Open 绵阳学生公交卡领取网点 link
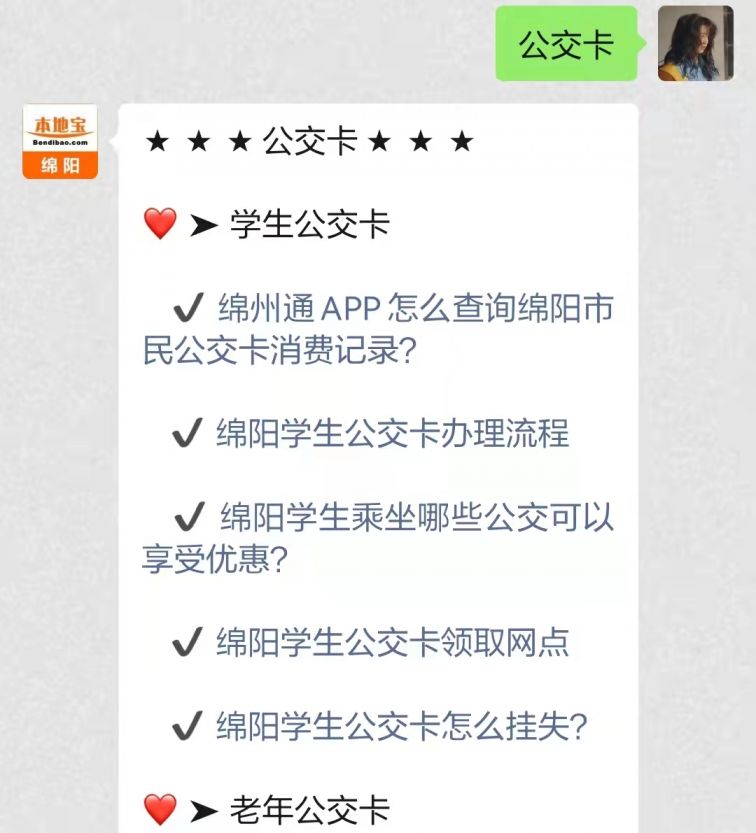The height and width of the screenshot is (833, 756). pos(392,642)
